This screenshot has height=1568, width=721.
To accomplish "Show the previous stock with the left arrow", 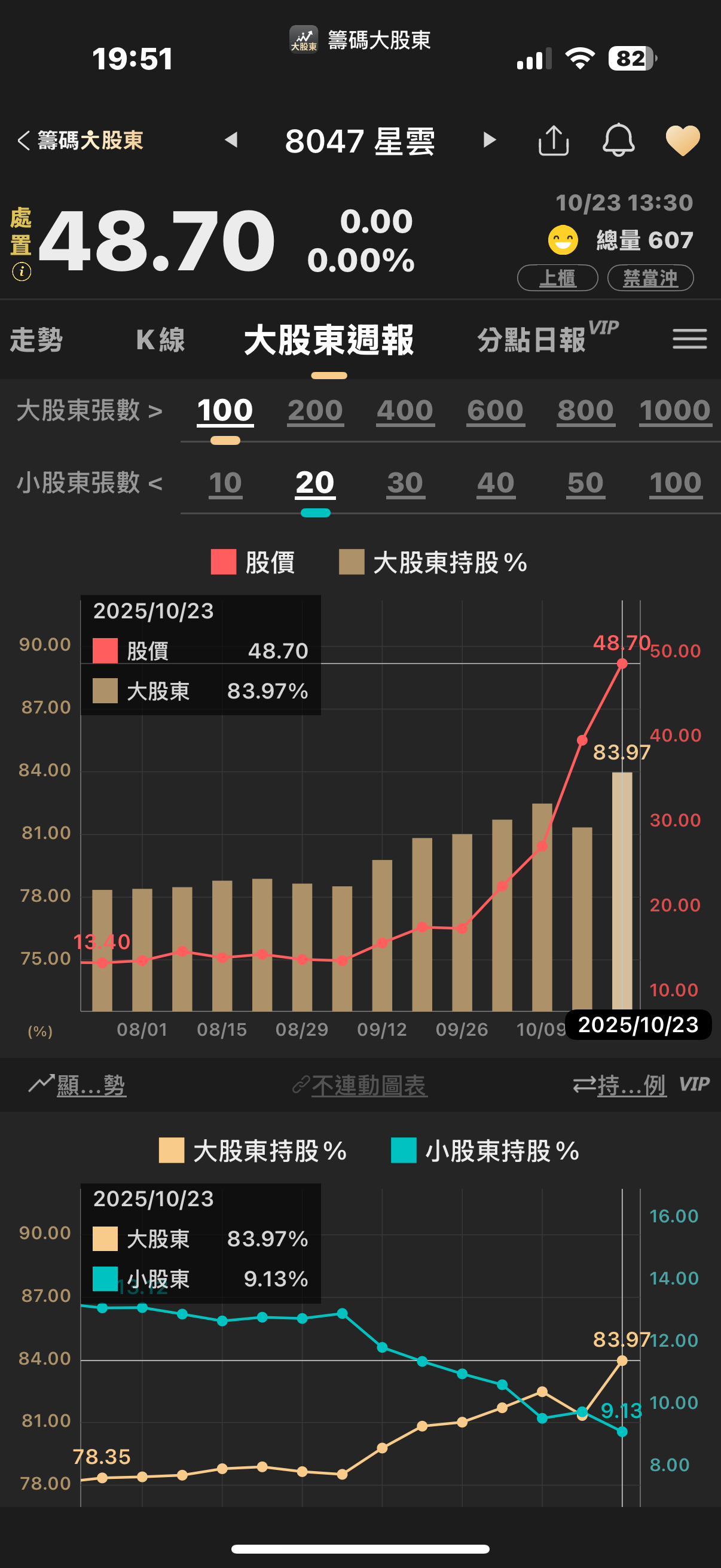I will pyautogui.click(x=231, y=140).
